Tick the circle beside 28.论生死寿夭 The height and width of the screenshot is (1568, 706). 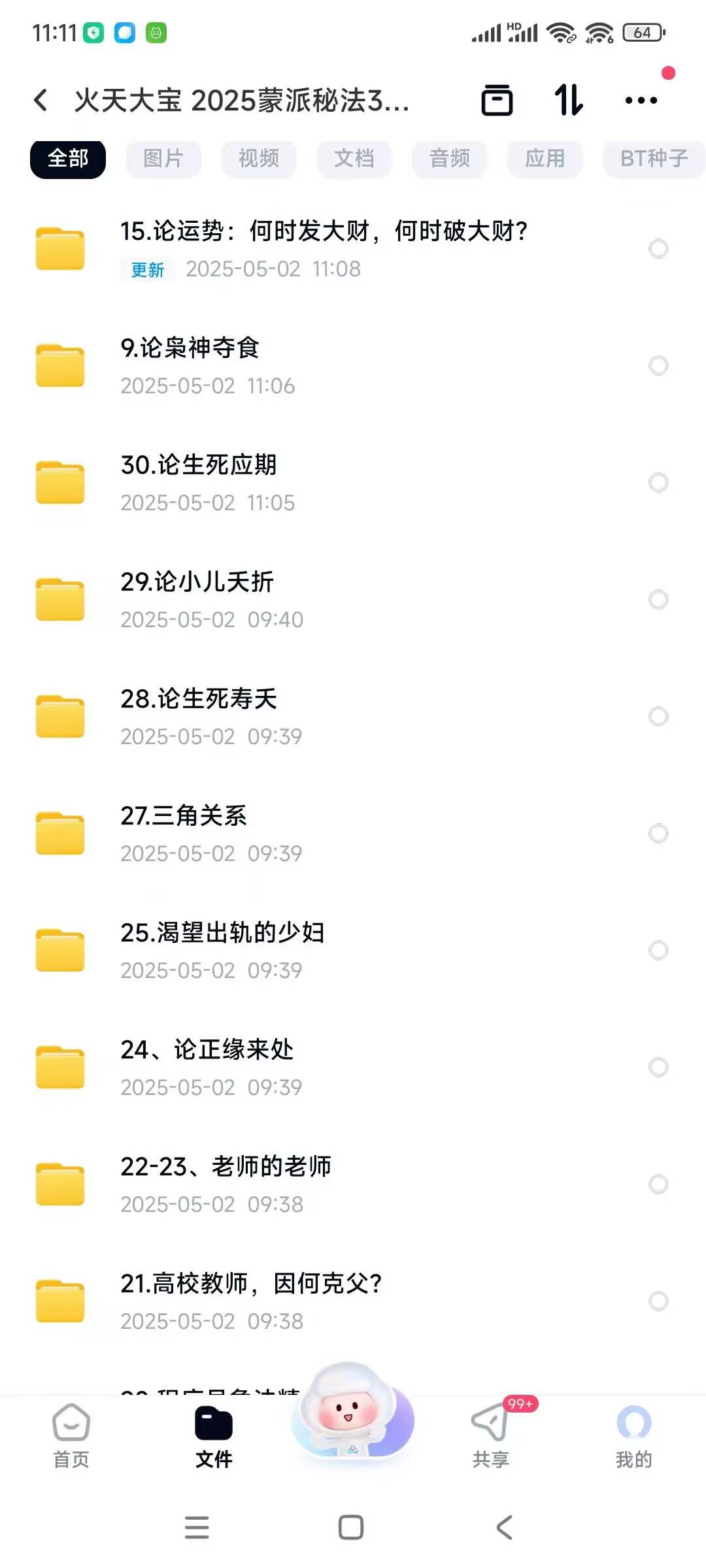click(x=658, y=716)
